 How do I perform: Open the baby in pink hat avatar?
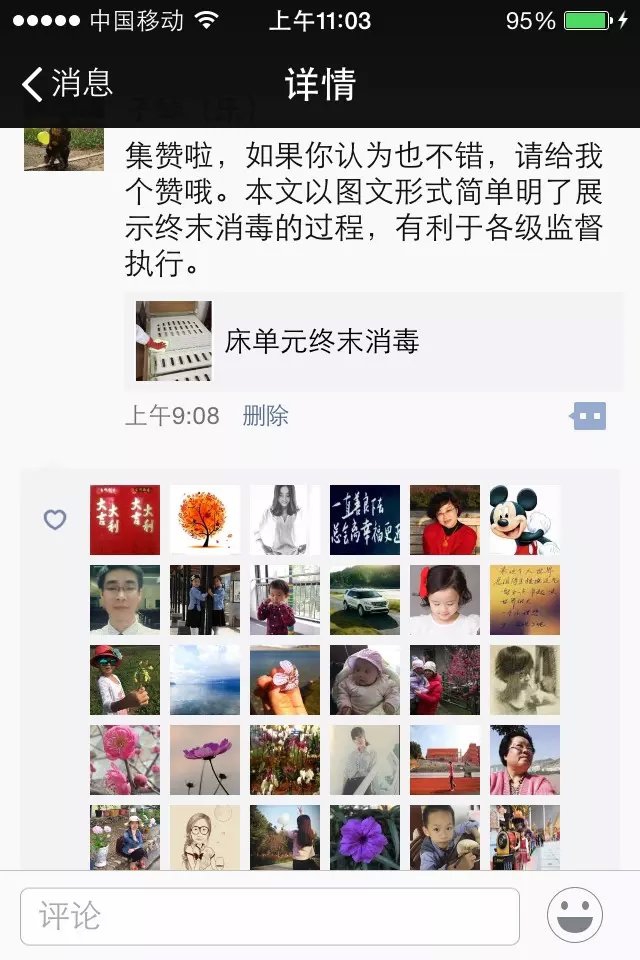coord(365,680)
